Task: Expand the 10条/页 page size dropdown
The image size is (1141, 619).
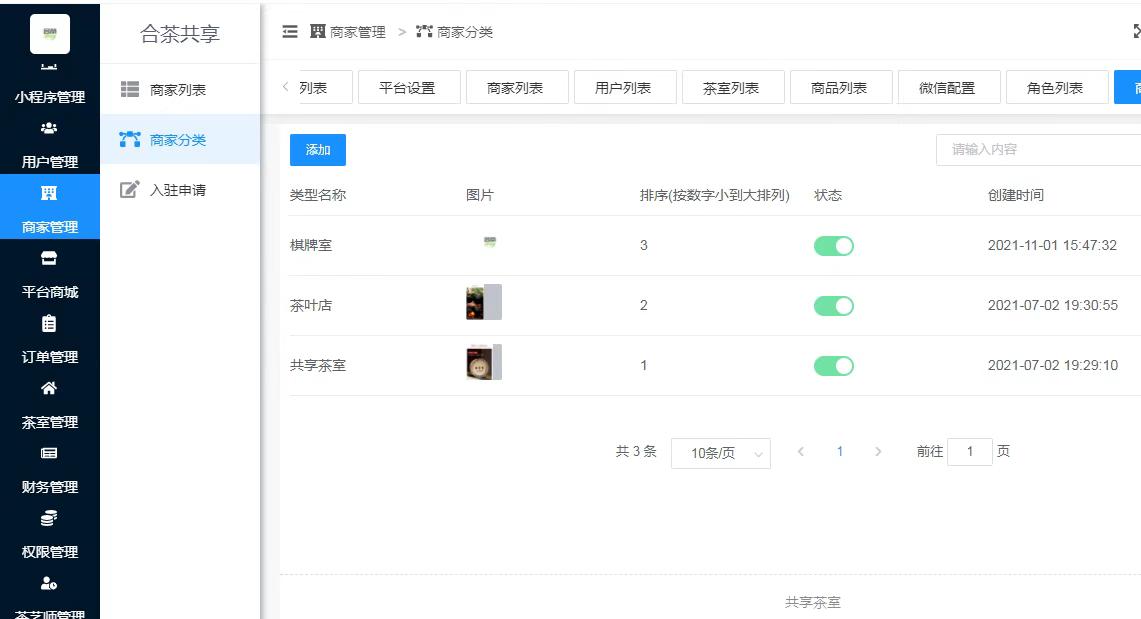Action: (x=720, y=453)
